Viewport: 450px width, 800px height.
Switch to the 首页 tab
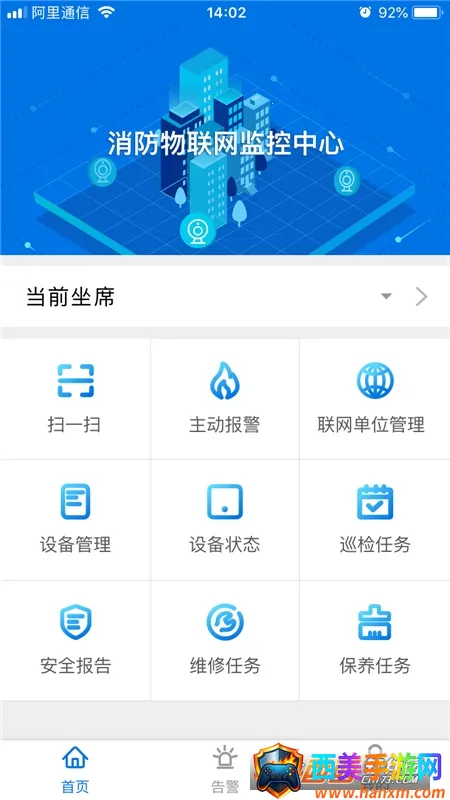75,770
